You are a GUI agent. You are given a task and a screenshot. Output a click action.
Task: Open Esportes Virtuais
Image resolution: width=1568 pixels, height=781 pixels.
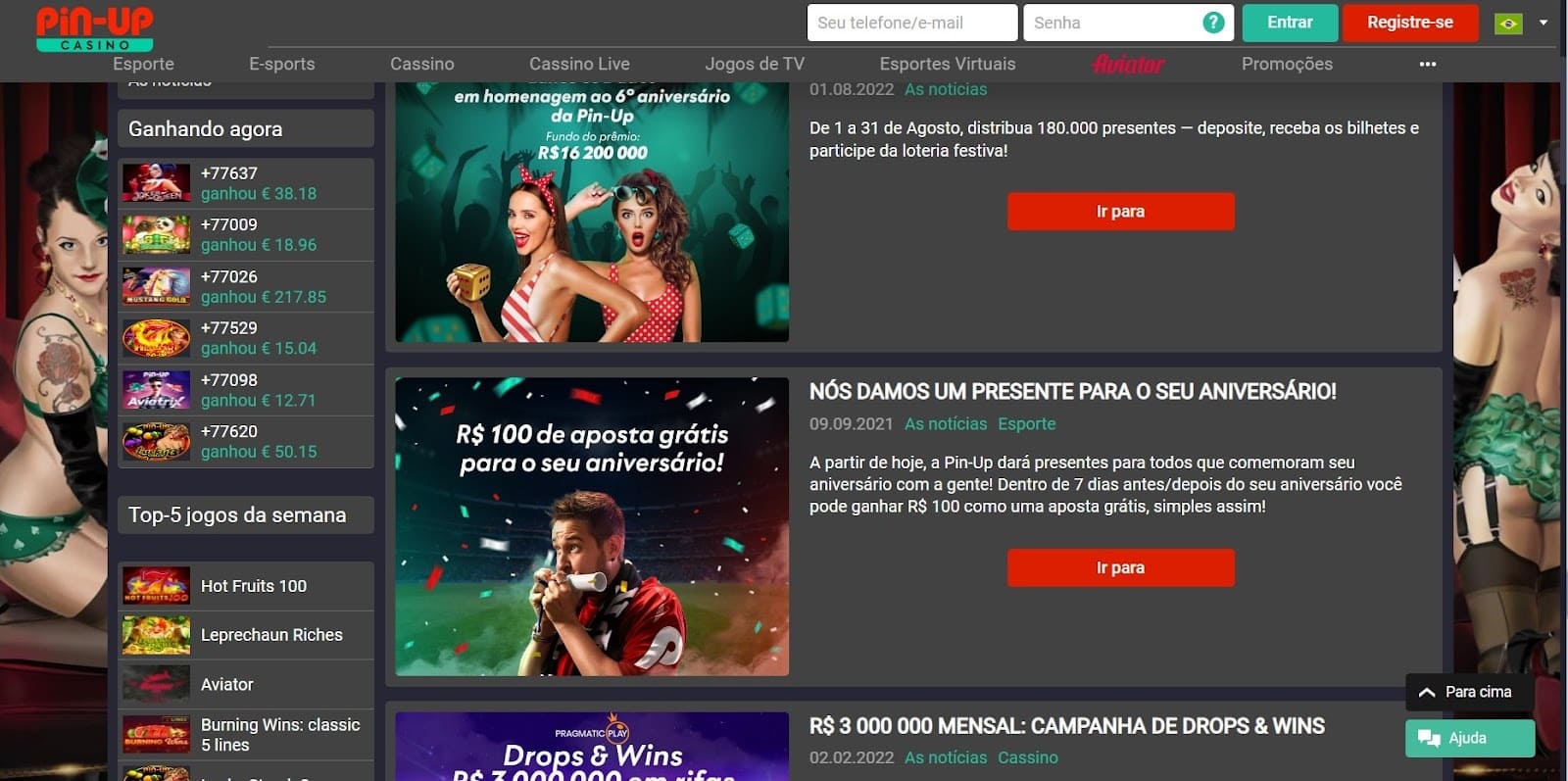[948, 64]
